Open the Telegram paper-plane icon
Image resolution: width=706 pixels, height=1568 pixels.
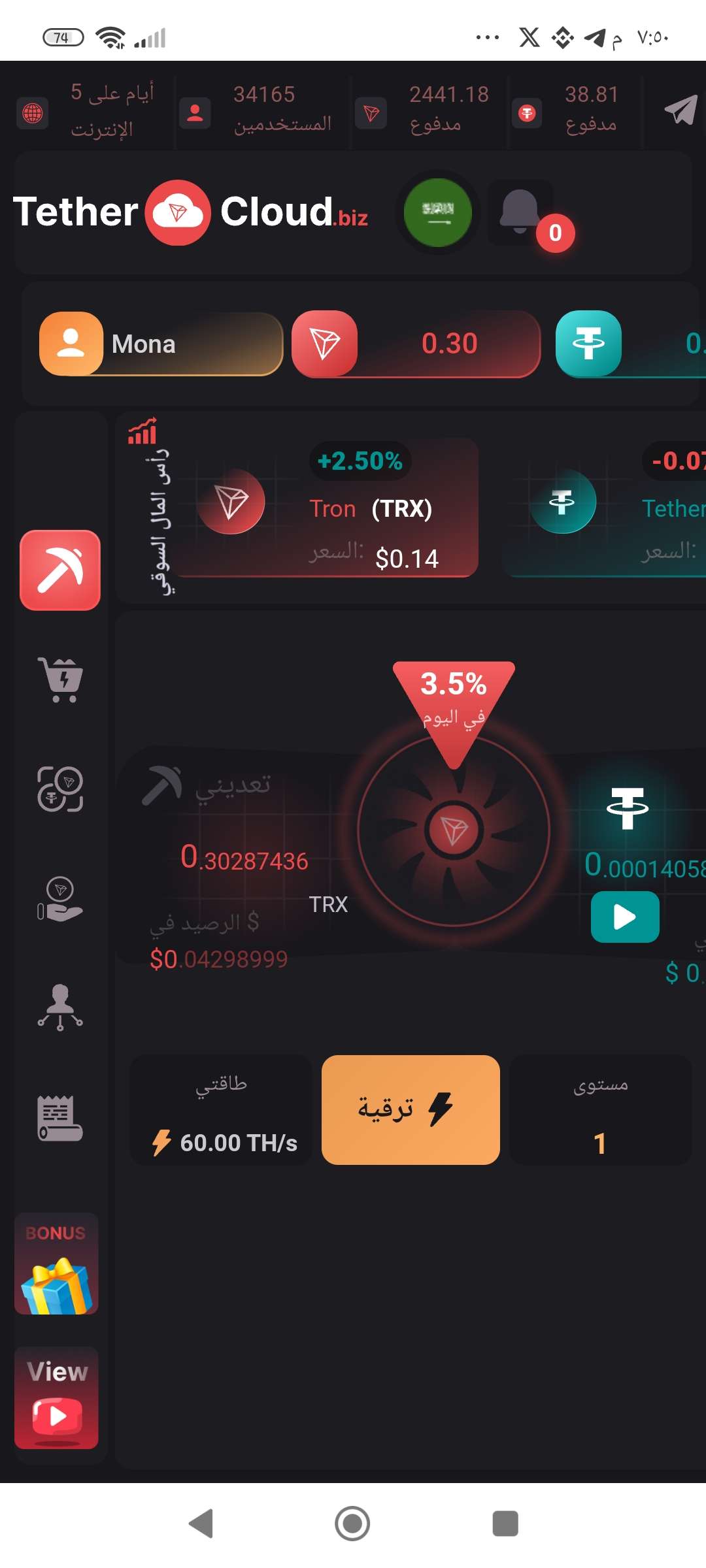click(681, 110)
